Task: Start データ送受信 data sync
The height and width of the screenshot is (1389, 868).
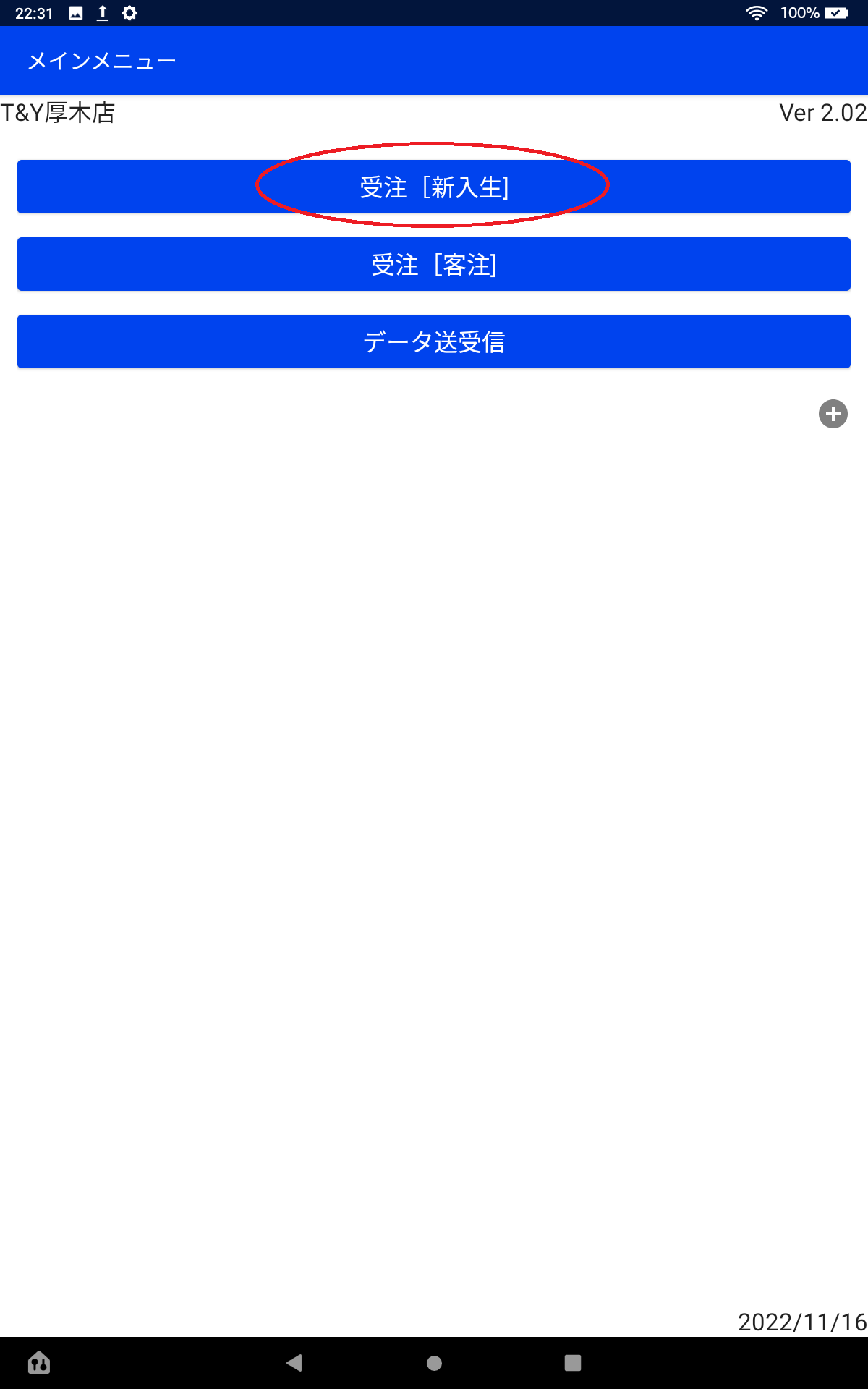Action: [x=434, y=341]
